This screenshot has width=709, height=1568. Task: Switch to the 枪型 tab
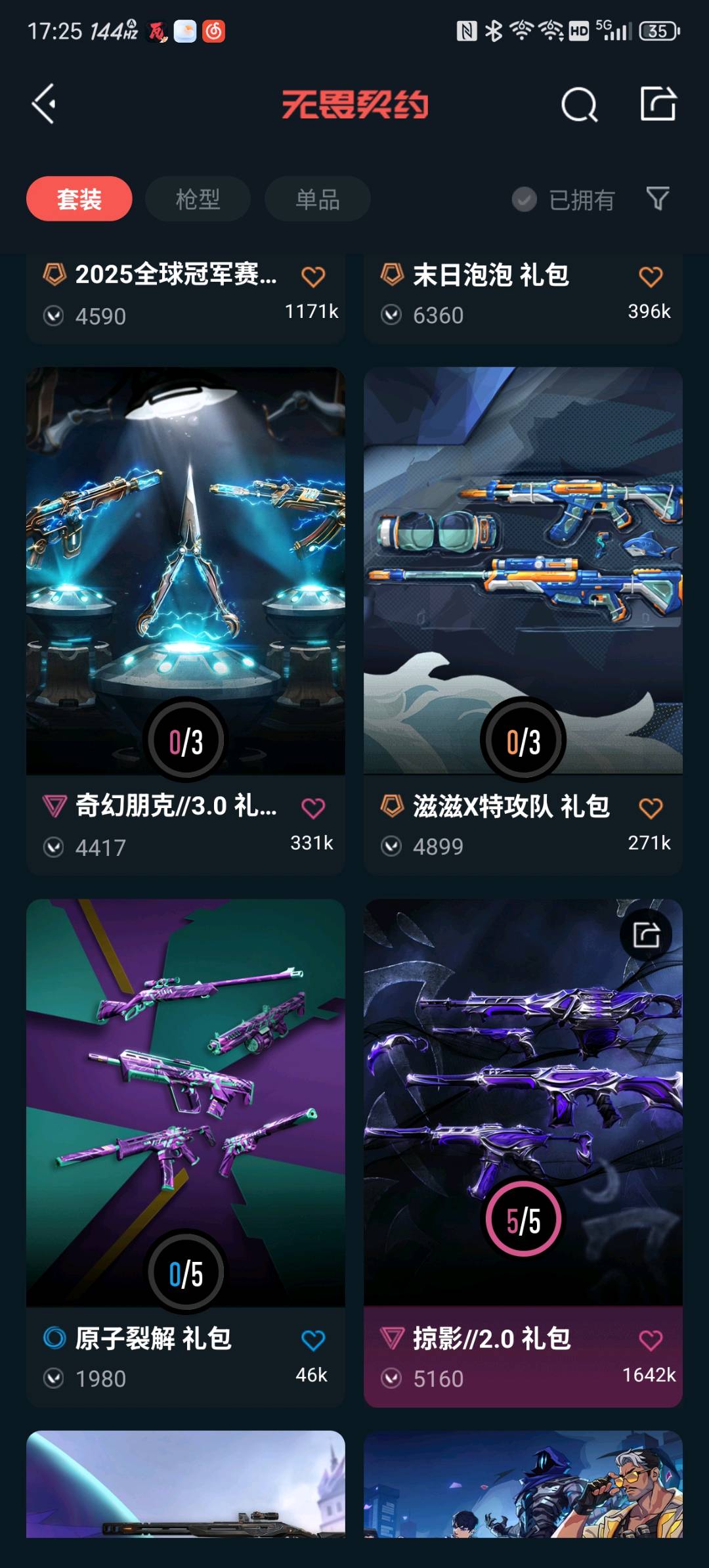(x=198, y=199)
